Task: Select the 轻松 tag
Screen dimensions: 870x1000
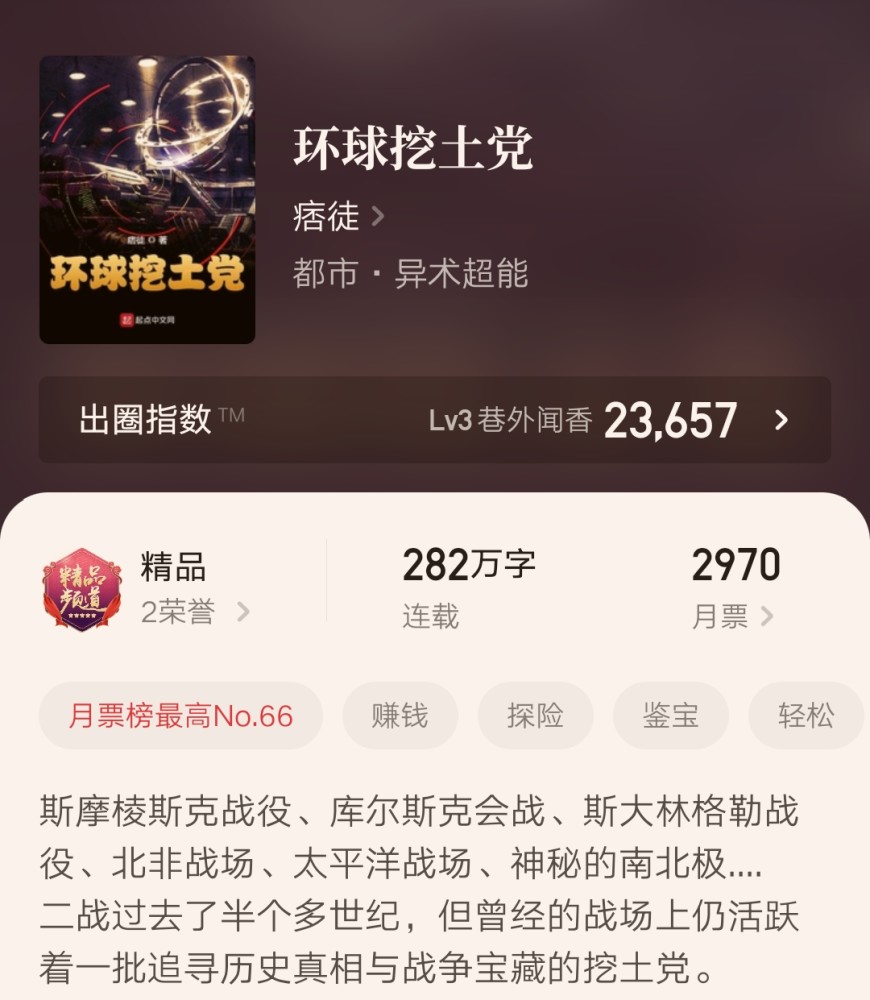Action: [805, 715]
